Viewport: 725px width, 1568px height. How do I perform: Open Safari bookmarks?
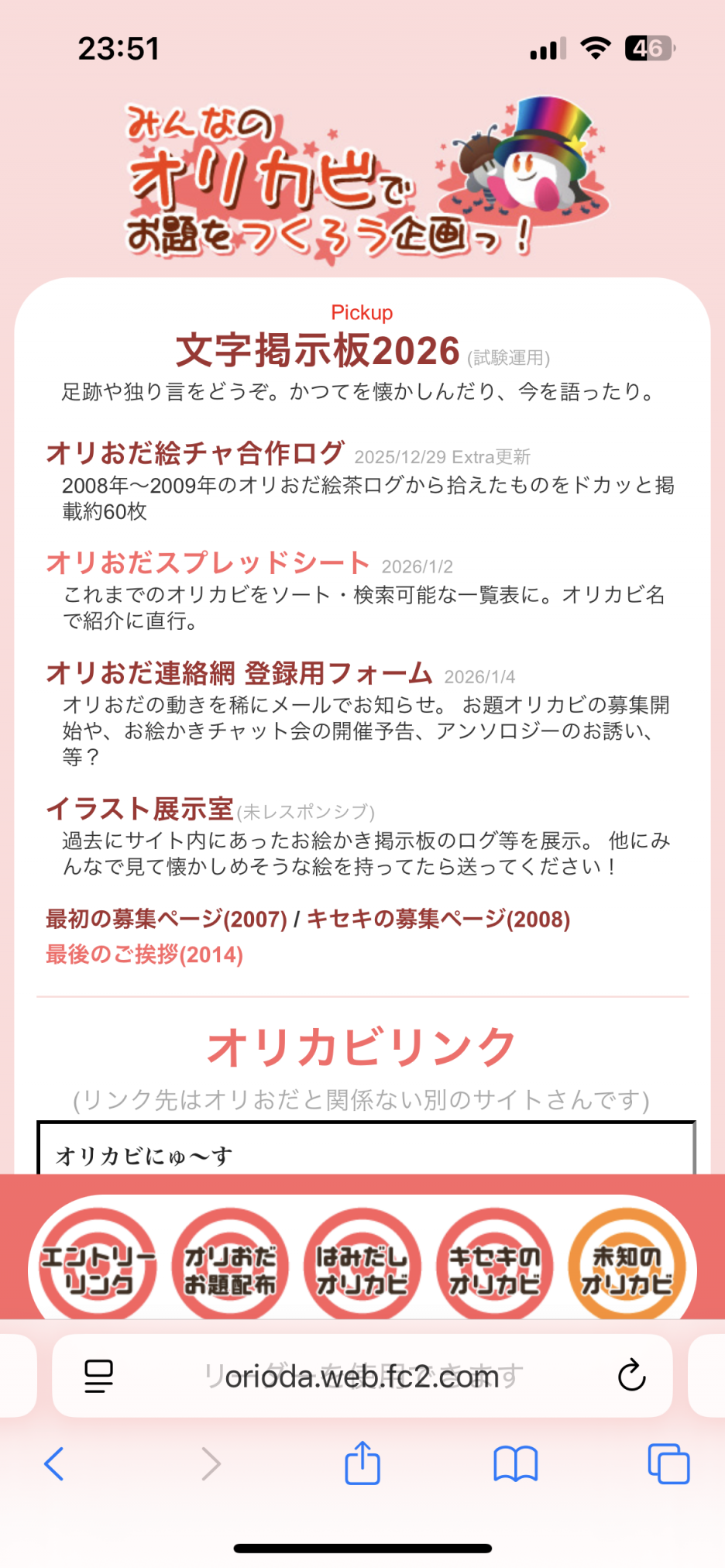(x=515, y=1463)
